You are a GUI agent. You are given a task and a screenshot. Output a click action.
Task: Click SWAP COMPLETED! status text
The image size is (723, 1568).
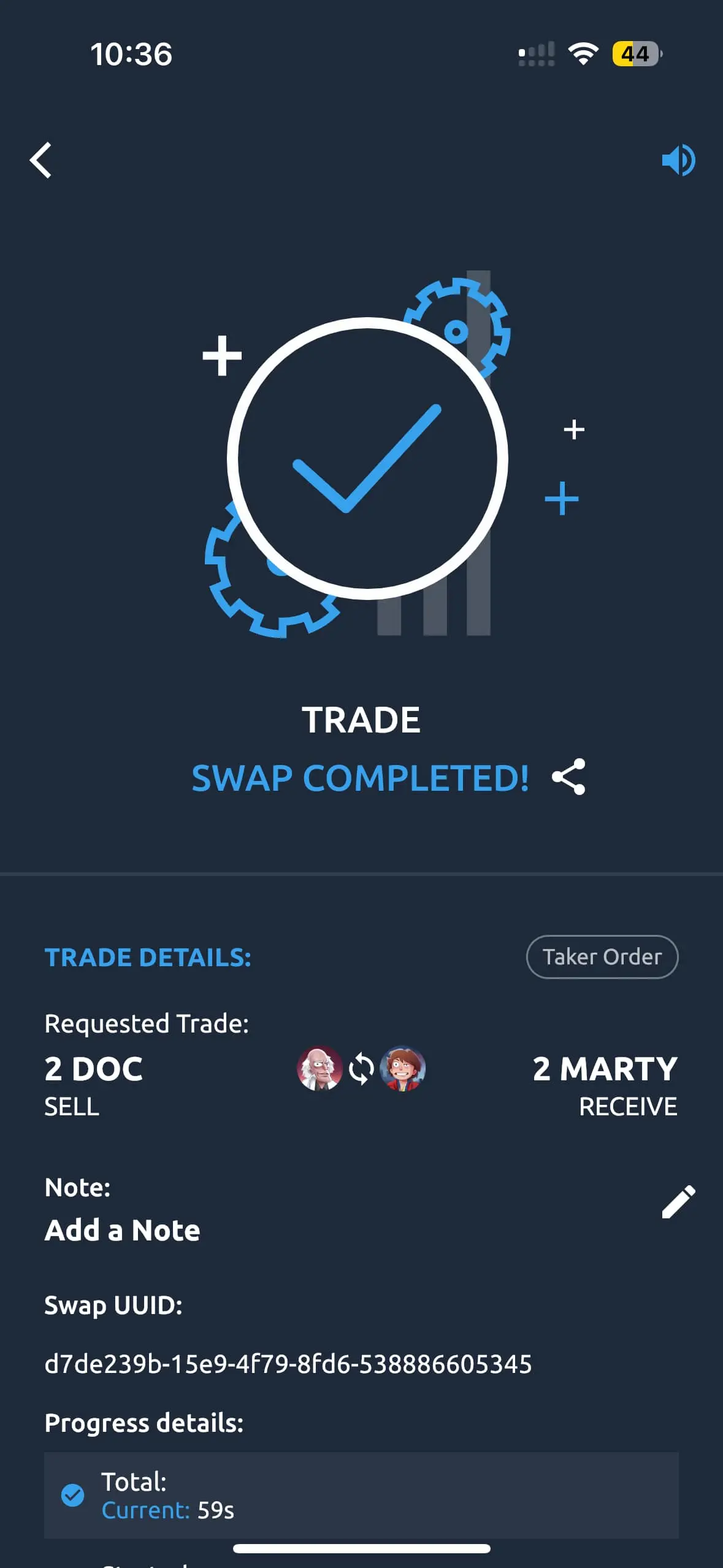click(361, 778)
